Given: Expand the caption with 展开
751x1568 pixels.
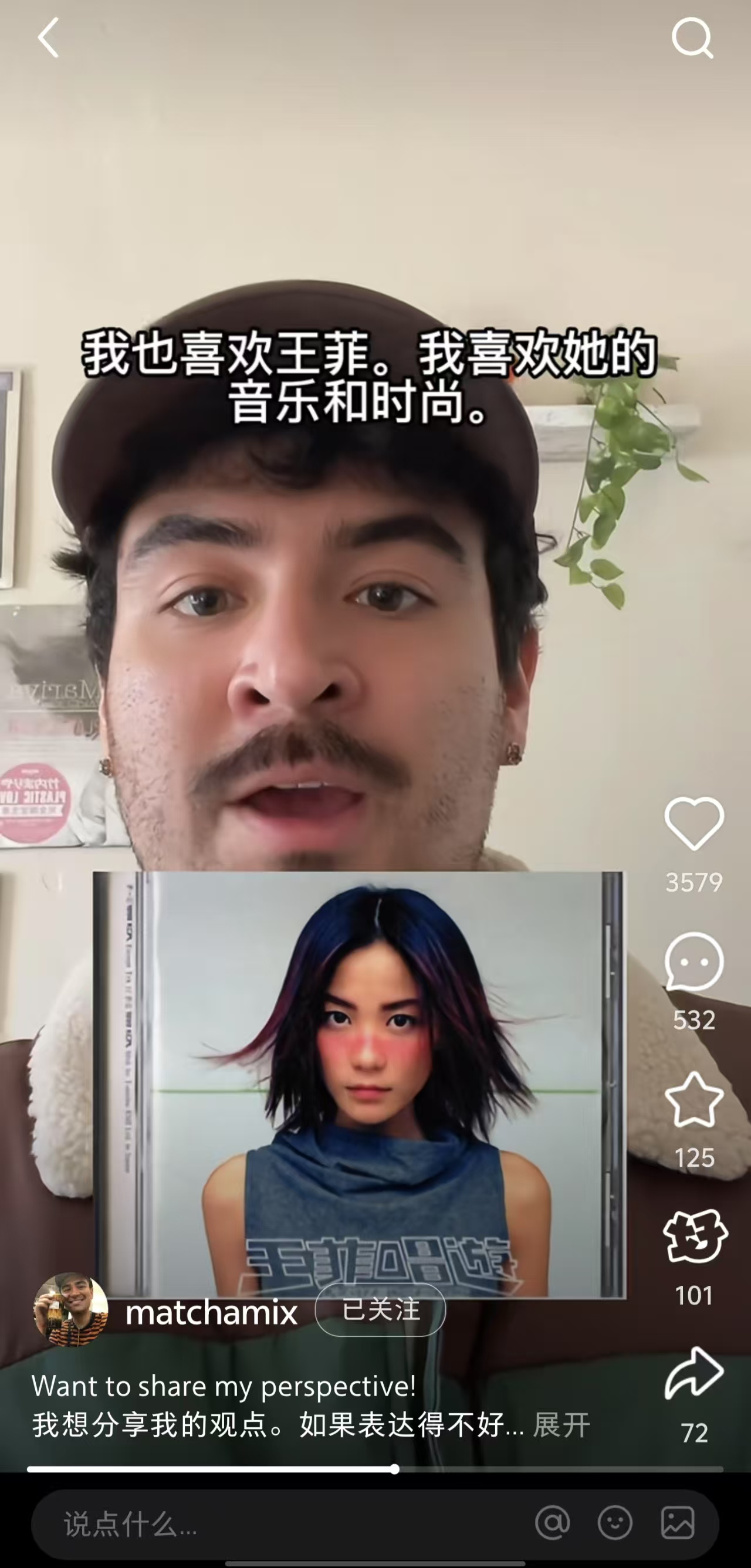Looking at the screenshot, I should click(x=561, y=1424).
